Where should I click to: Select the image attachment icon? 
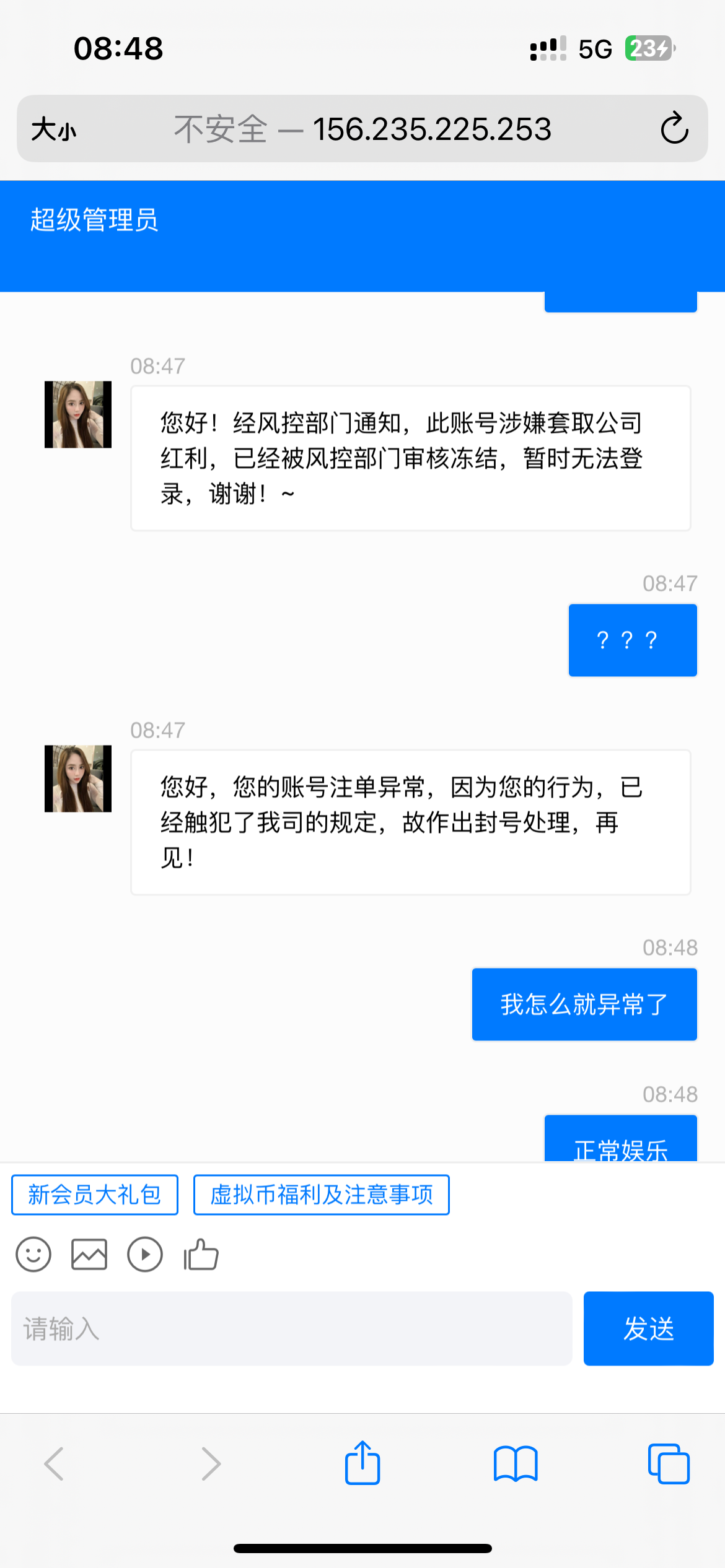tap(89, 1255)
